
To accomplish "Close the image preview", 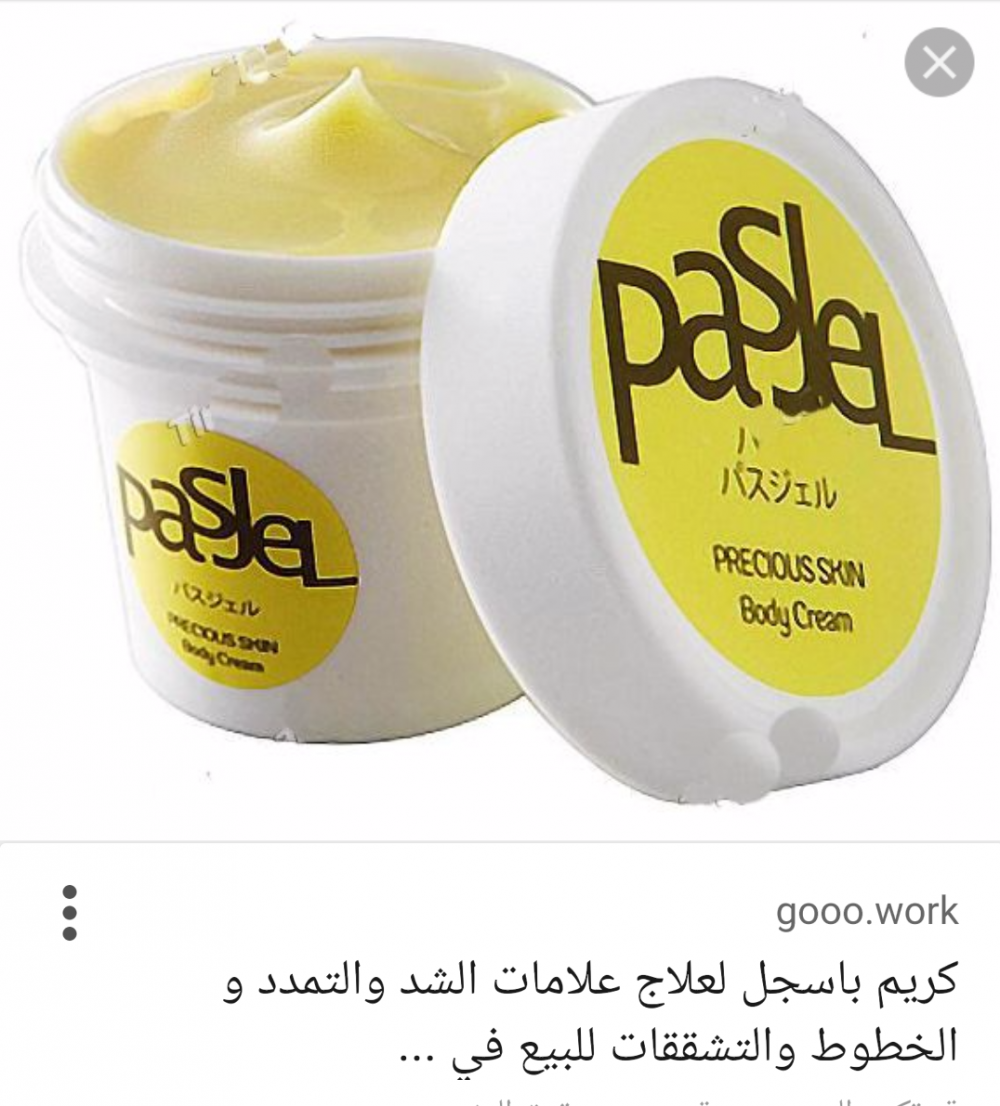I will coord(939,62).
